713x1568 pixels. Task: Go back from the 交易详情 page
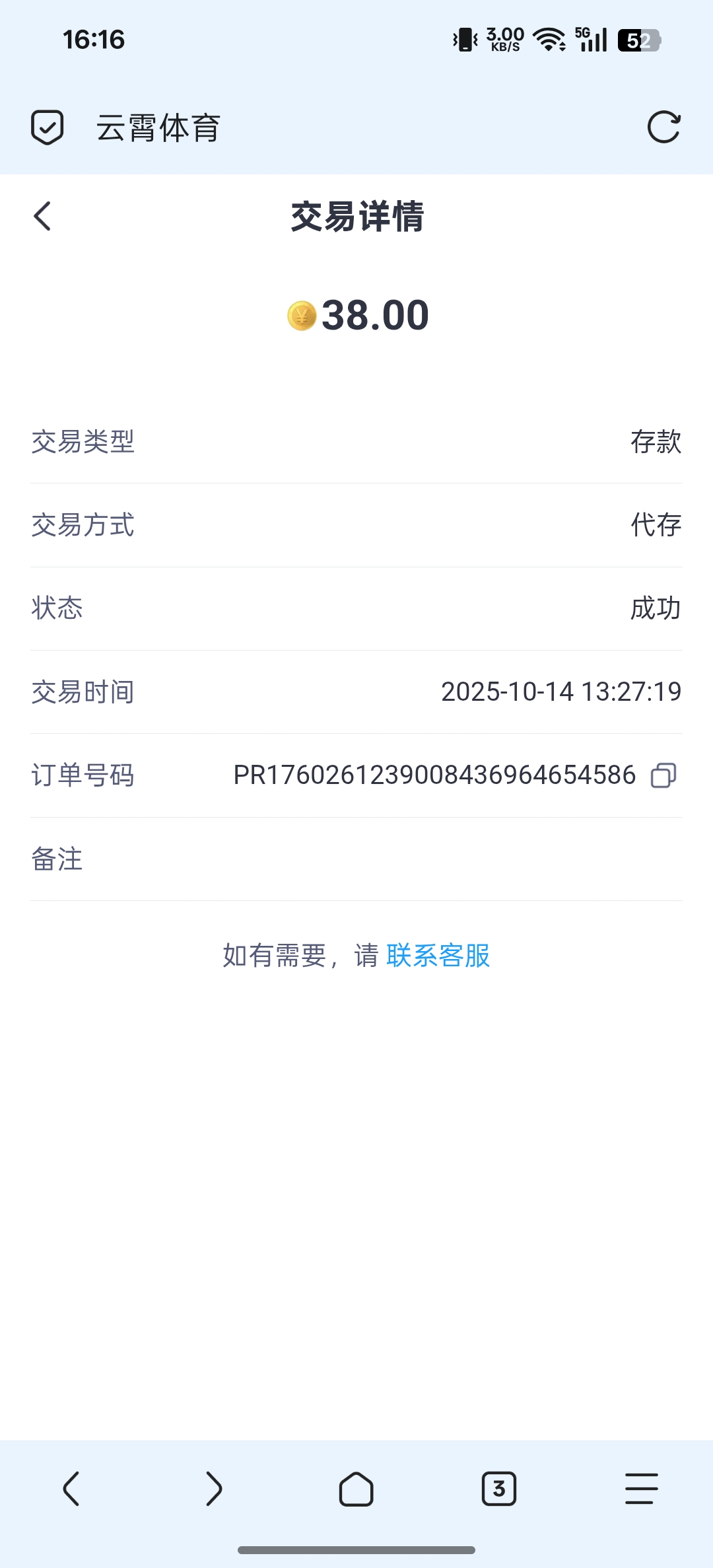(42, 217)
